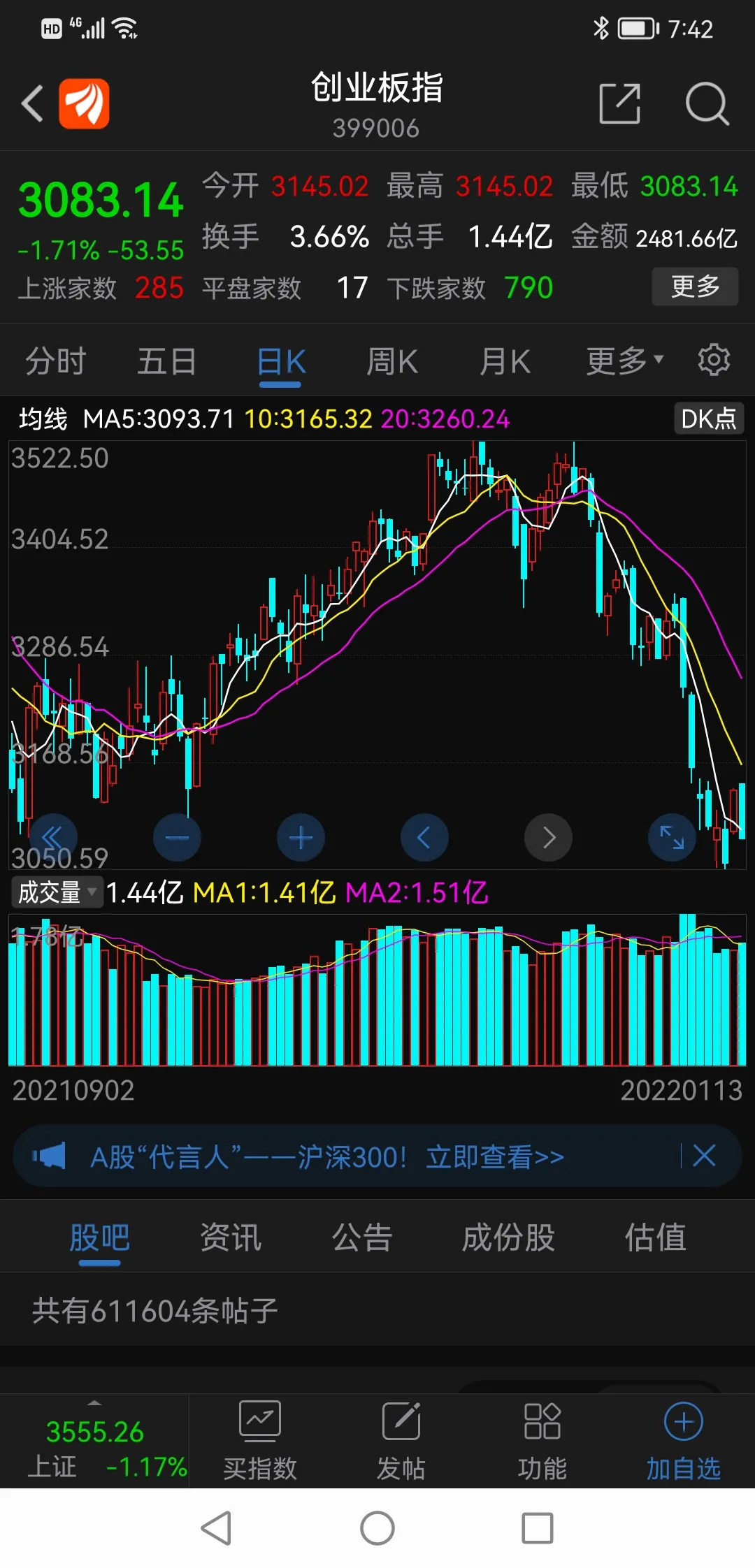
Task: Select the 月K chart tab
Action: click(505, 362)
